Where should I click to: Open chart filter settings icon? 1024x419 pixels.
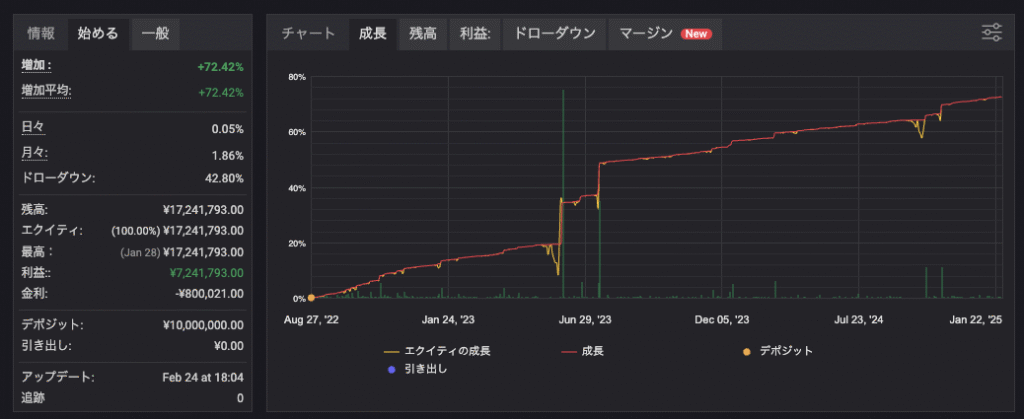click(x=991, y=33)
